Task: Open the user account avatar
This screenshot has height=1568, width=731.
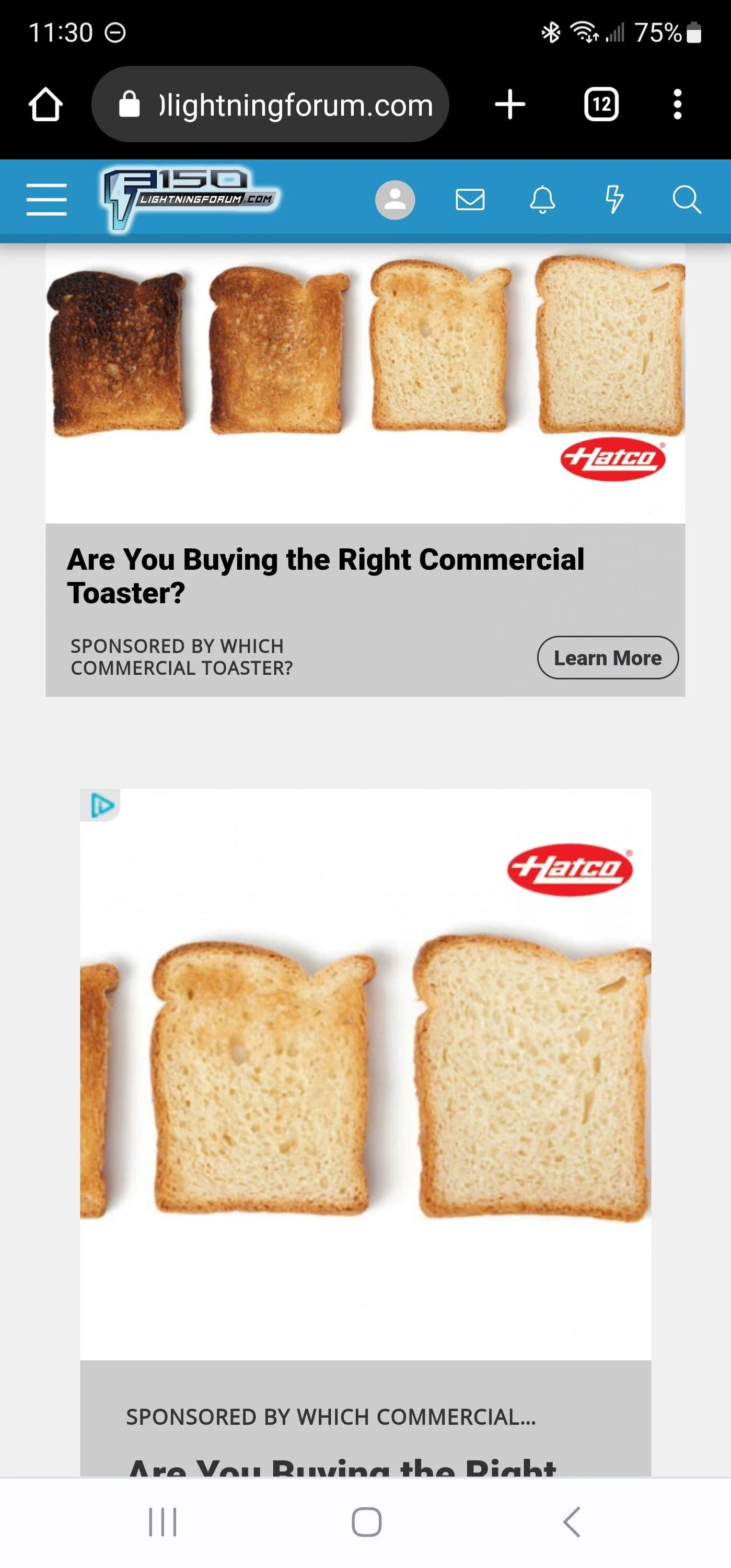Action: coord(395,200)
